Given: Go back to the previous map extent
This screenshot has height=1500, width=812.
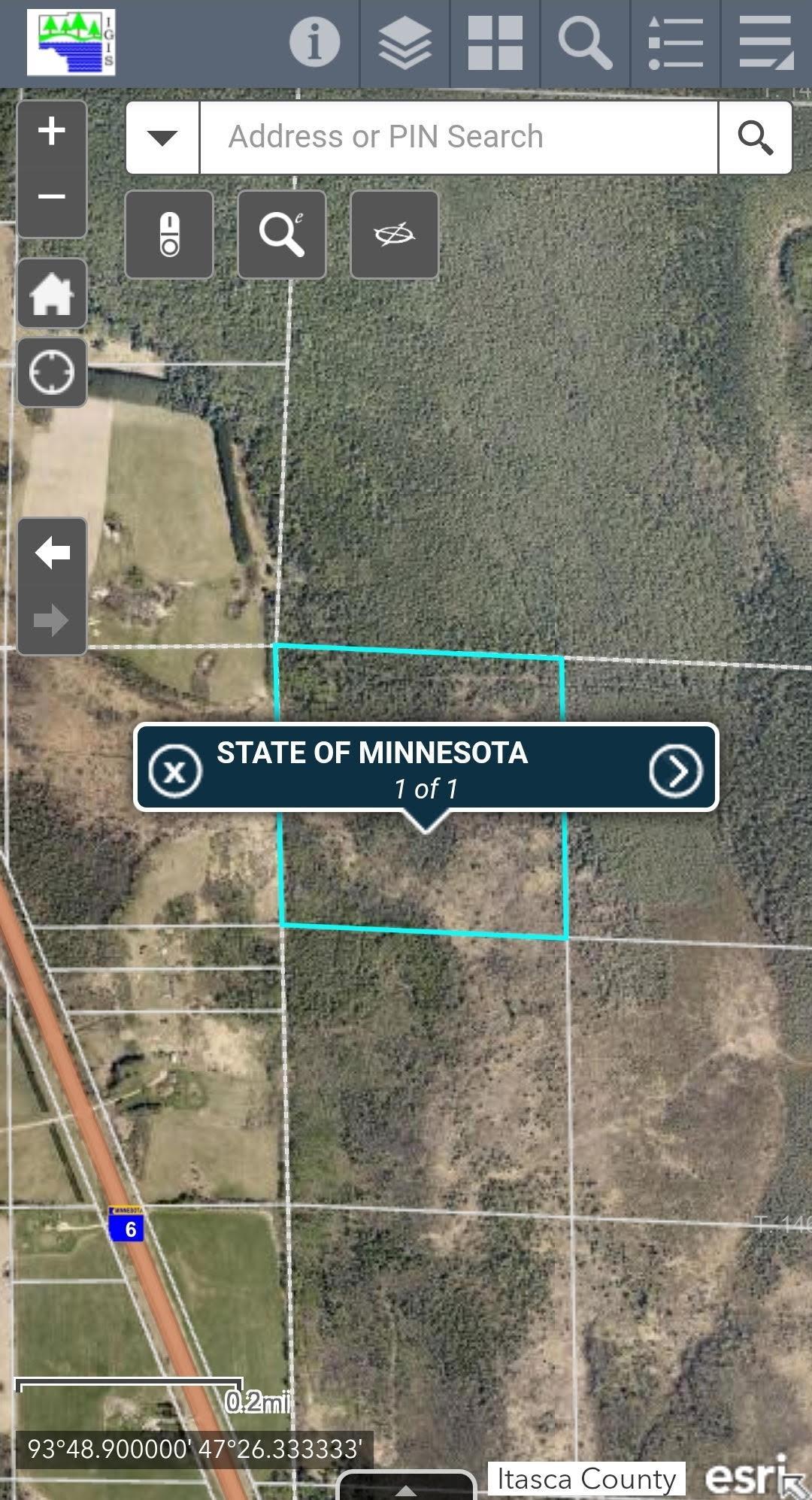Looking at the screenshot, I should click(52, 553).
